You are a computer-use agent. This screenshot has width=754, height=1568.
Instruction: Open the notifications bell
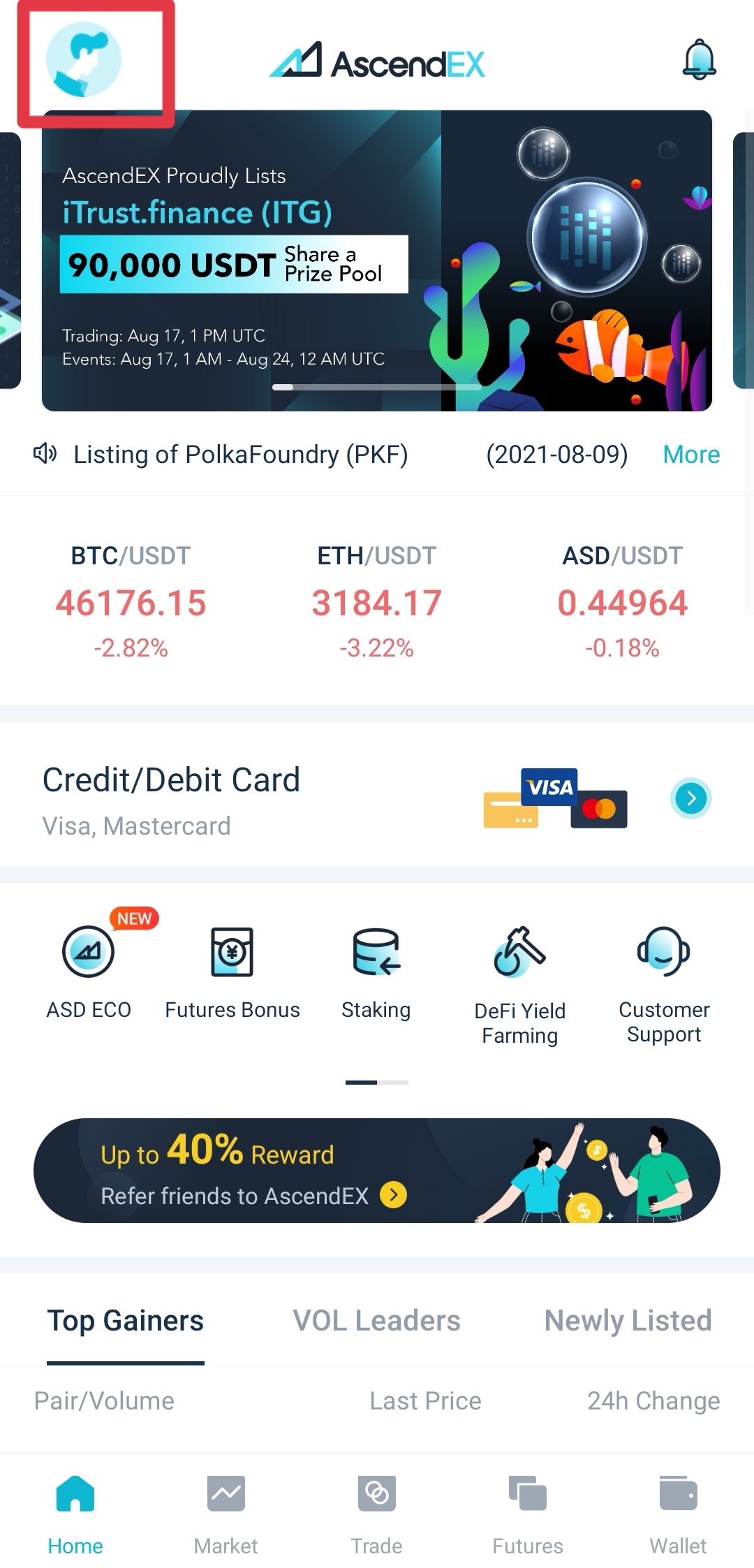click(x=699, y=60)
